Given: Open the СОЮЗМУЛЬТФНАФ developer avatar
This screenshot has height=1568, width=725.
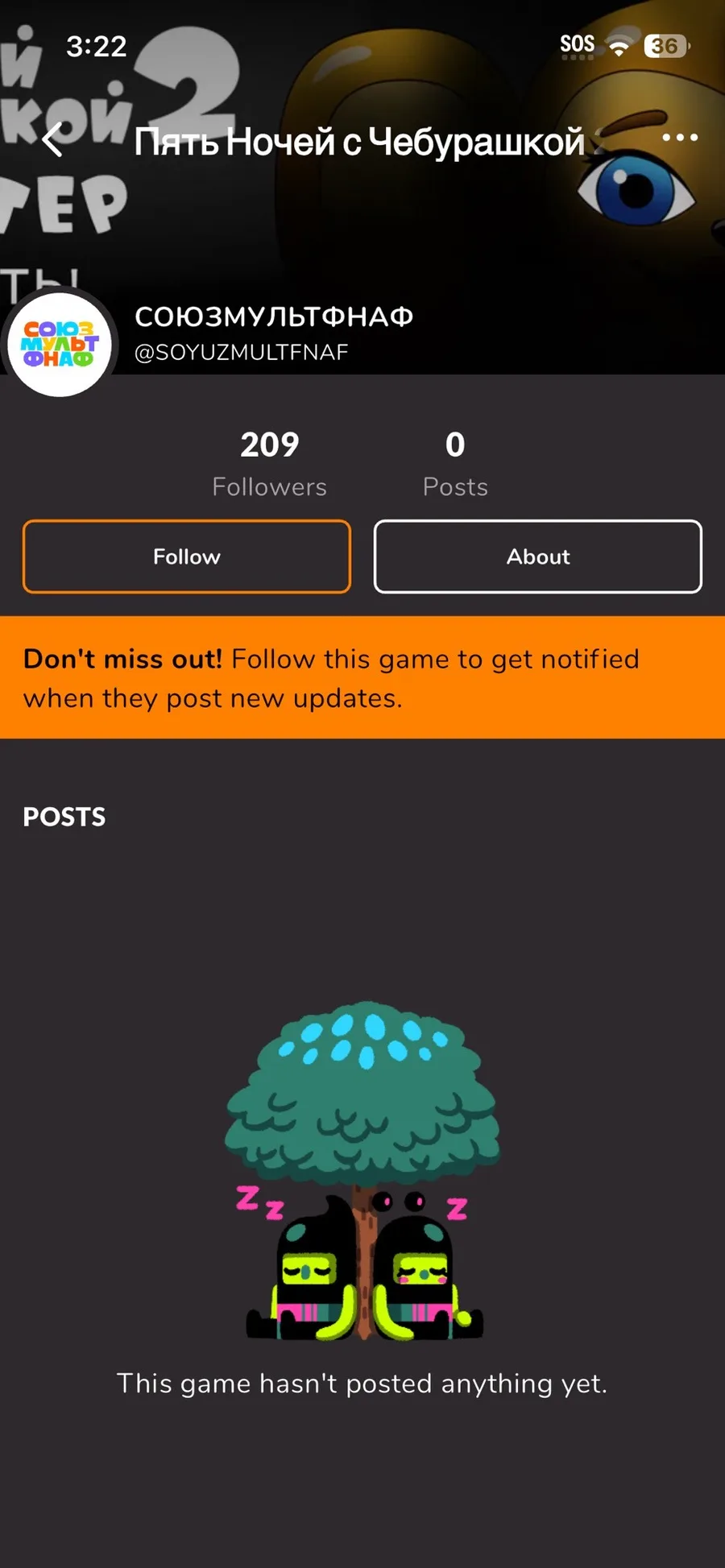Looking at the screenshot, I should tap(59, 345).
